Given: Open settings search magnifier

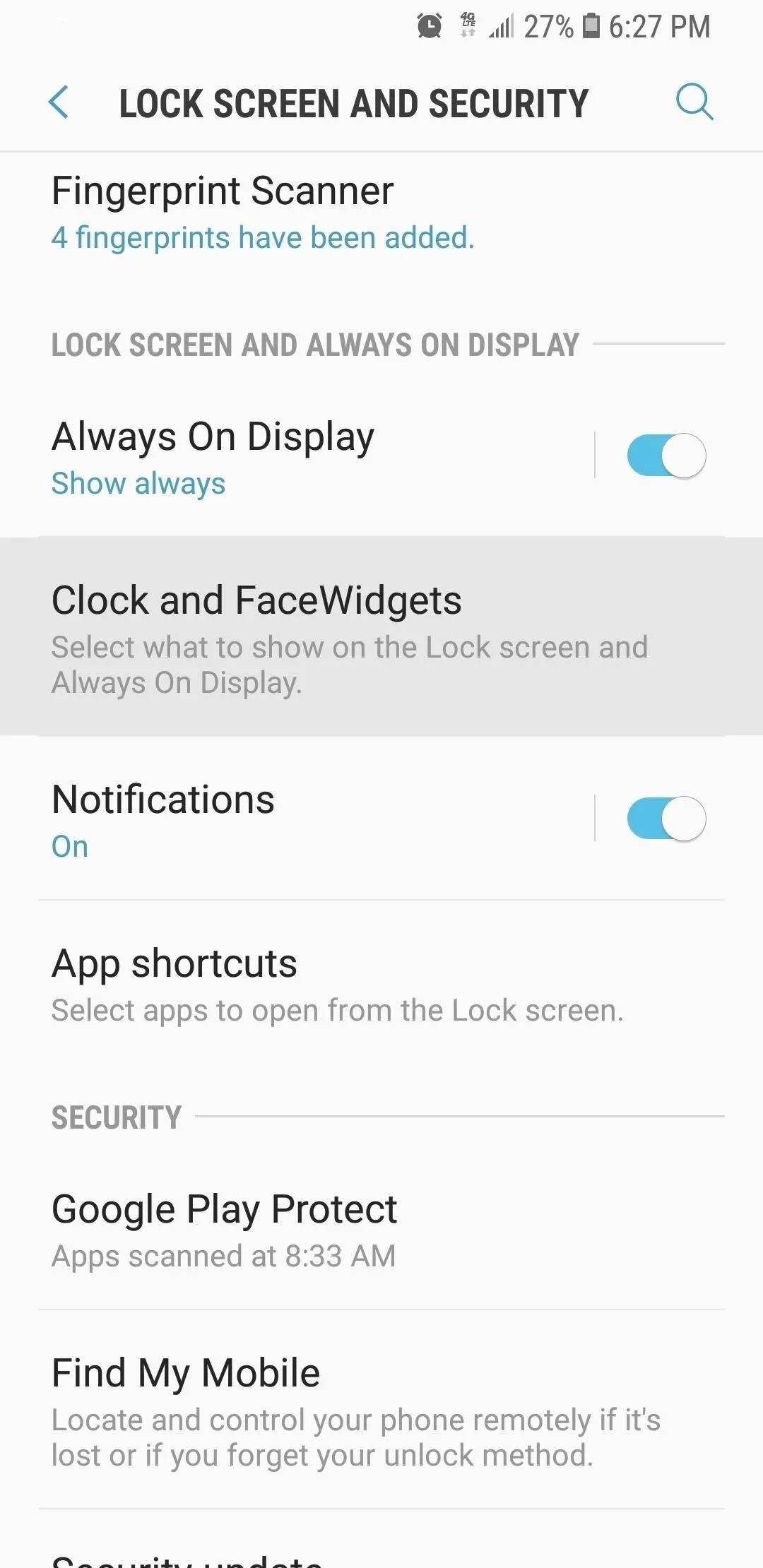Looking at the screenshot, I should click(694, 103).
